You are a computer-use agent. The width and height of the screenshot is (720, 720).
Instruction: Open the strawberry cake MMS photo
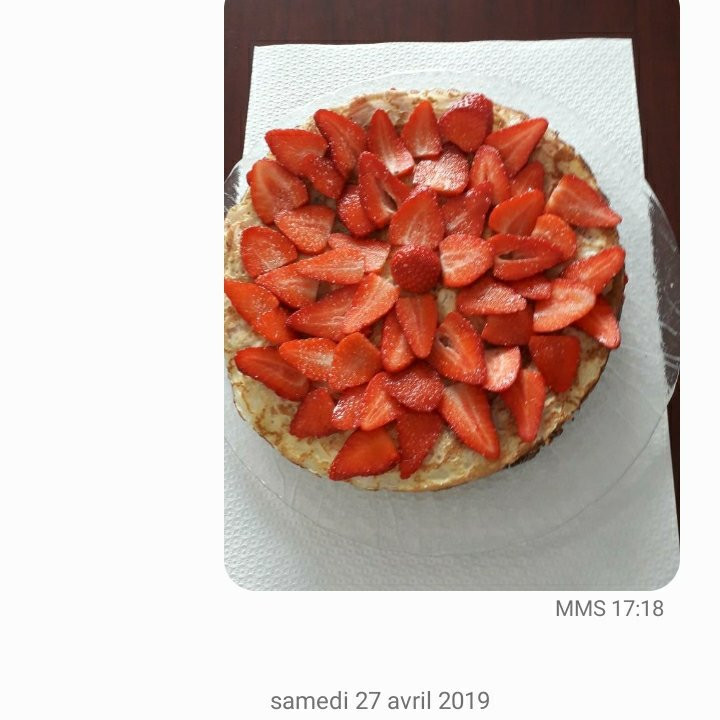pos(452,295)
